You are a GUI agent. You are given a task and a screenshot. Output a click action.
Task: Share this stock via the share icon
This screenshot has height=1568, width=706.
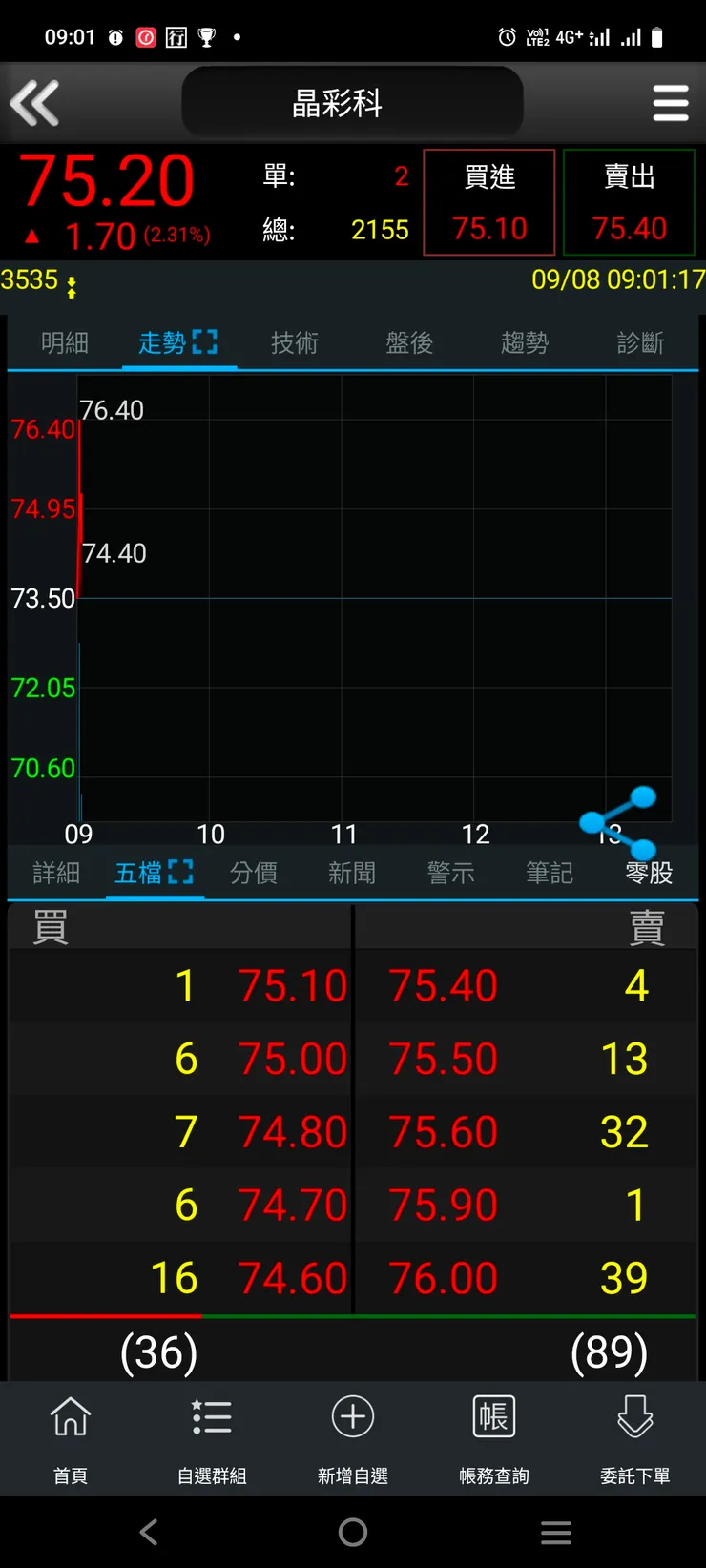(618, 821)
